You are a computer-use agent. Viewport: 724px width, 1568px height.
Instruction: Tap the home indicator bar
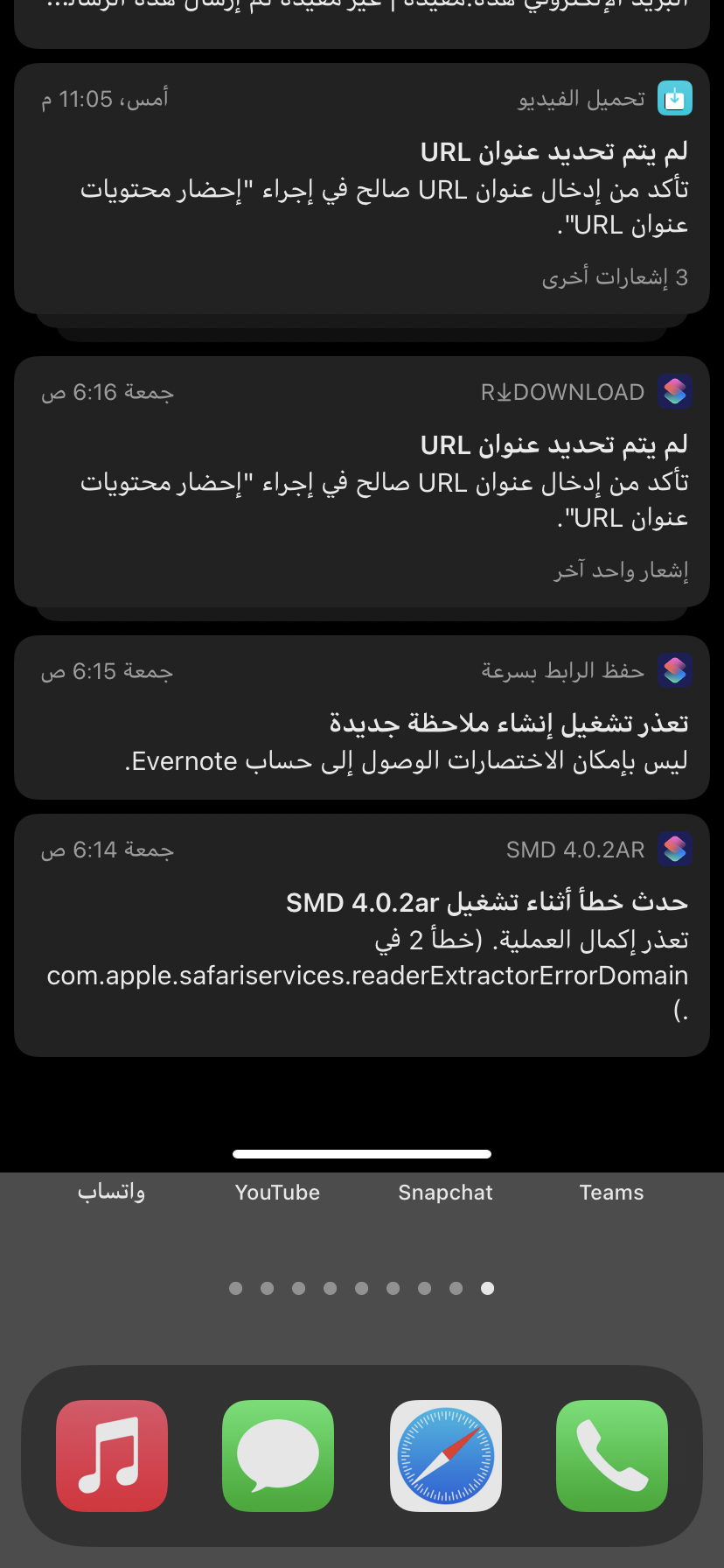pos(362,1154)
